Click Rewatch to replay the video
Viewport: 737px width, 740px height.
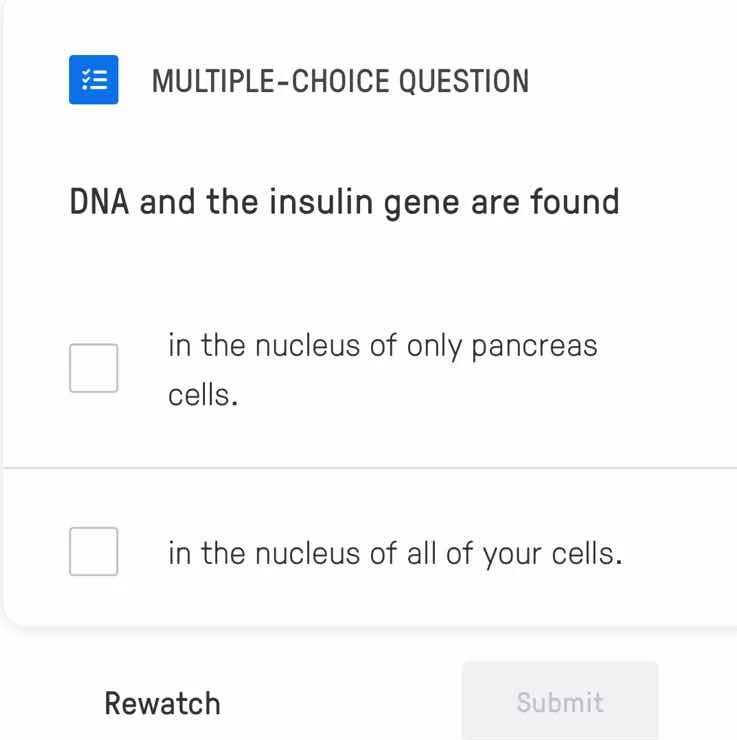[162, 703]
